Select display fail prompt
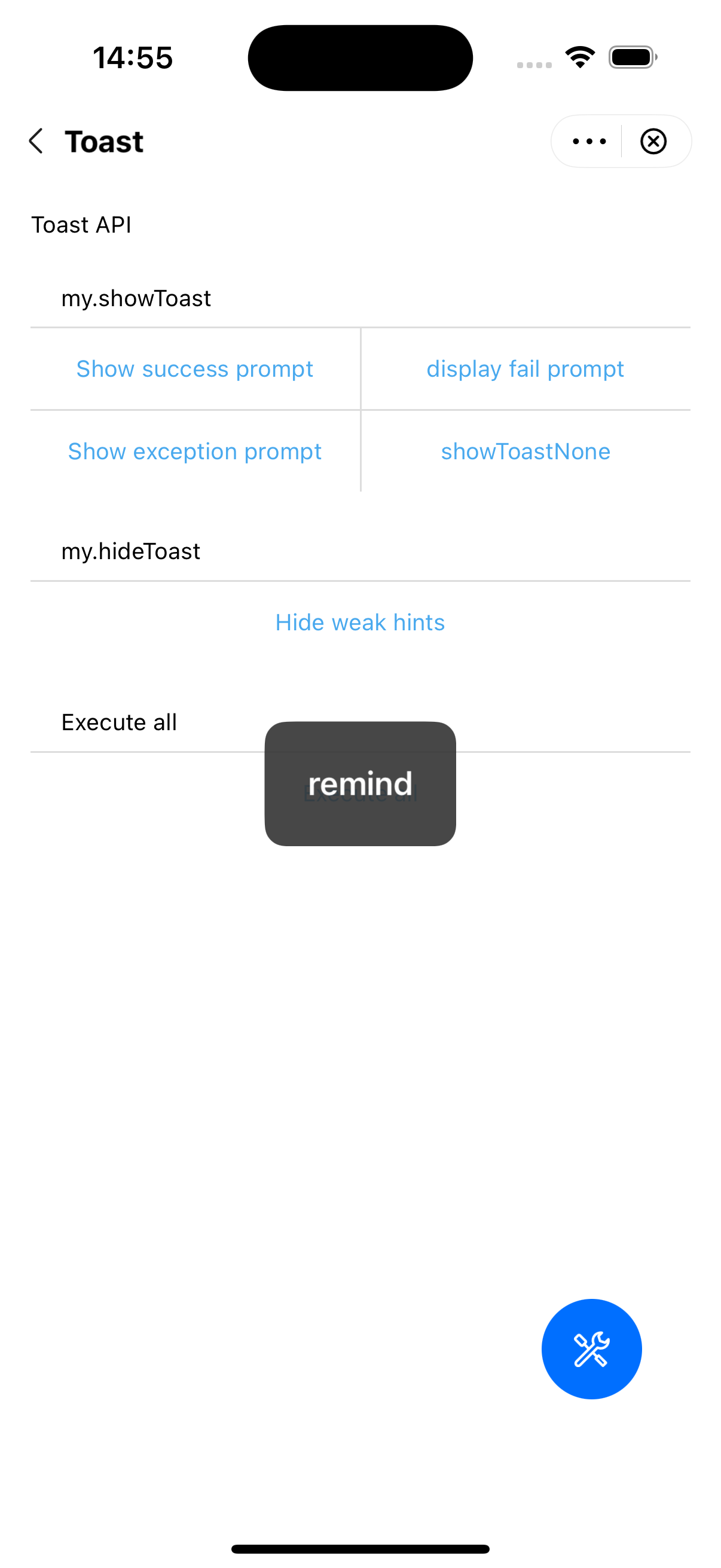 click(525, 369)
